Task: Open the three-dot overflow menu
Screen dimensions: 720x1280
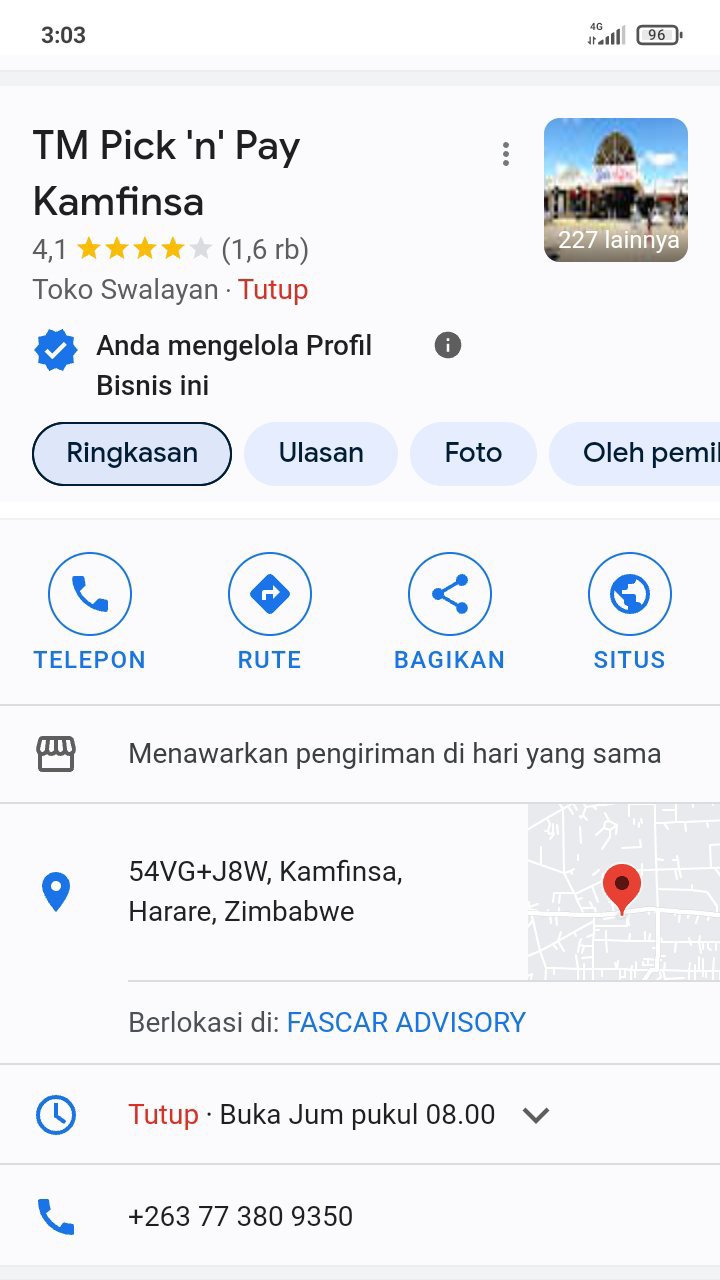Action: [x=506, y=154]
